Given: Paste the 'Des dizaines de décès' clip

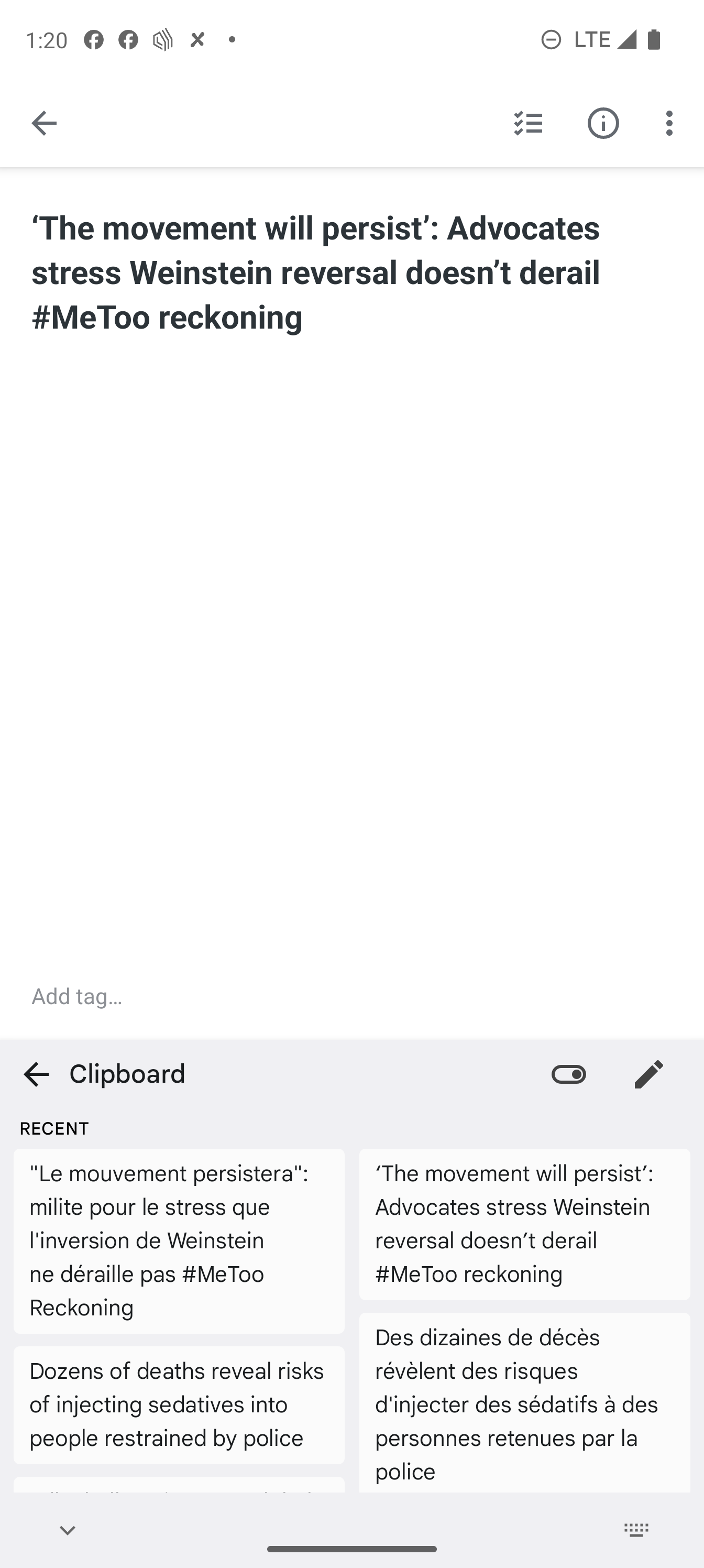Looking at the screenshot, I should pyautogui.click(x=524, y=1402).
